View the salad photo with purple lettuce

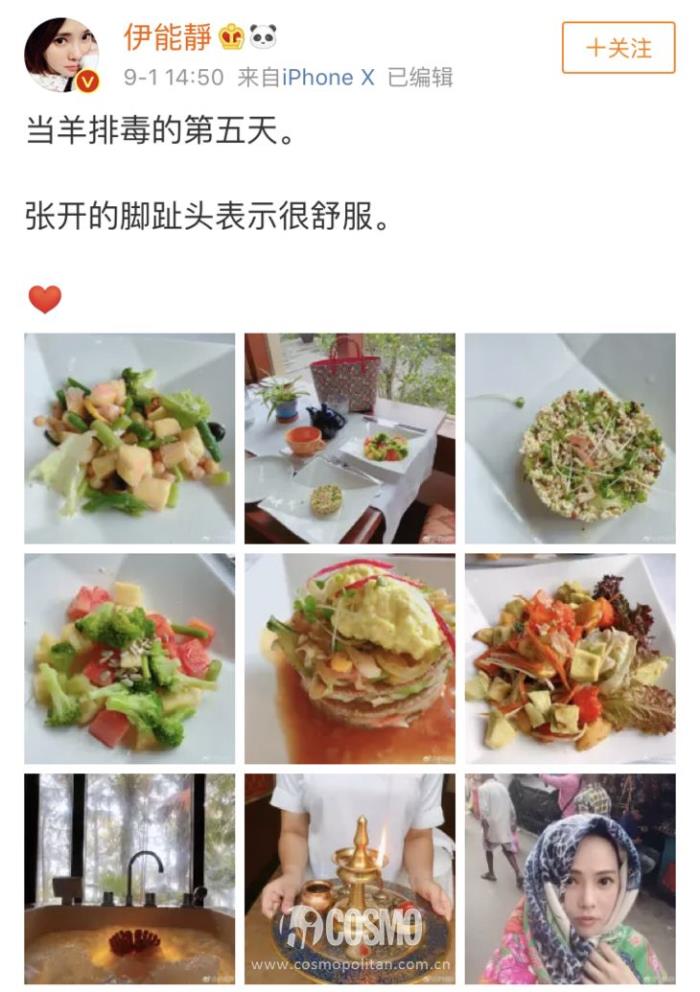tap(570, 658)
